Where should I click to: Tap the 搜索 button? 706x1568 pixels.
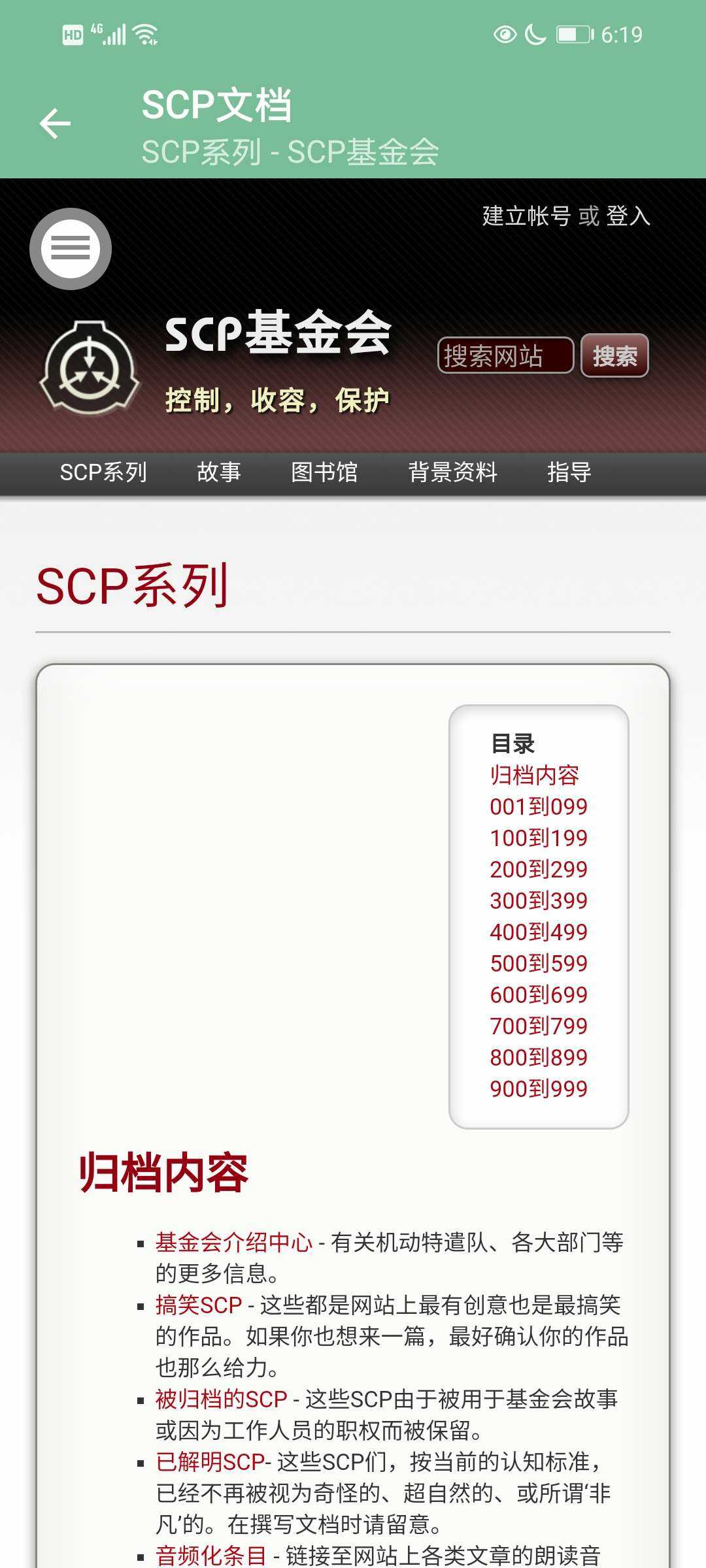coord(614,356)
